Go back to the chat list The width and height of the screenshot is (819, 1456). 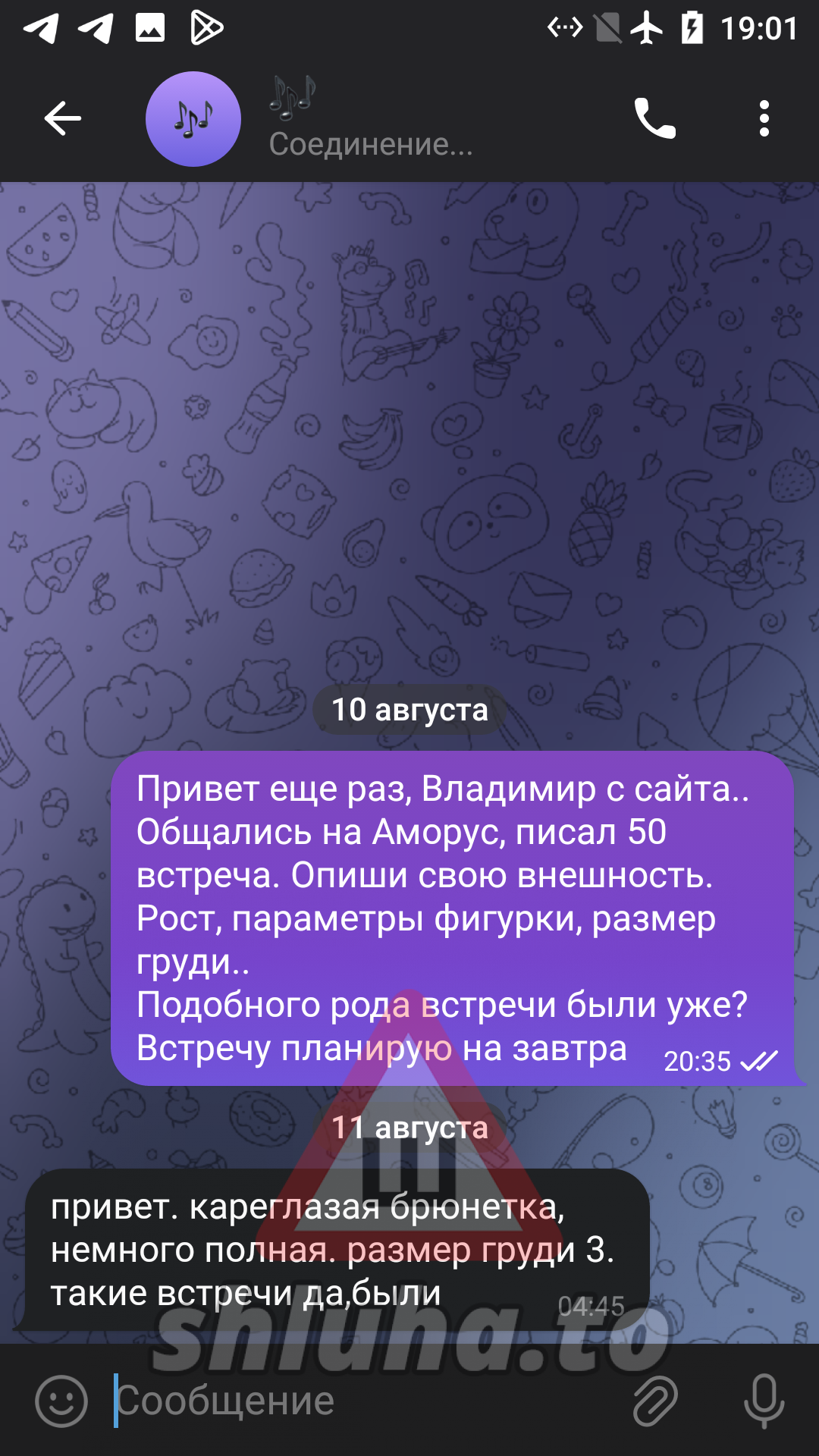click(x=62, y=118)
